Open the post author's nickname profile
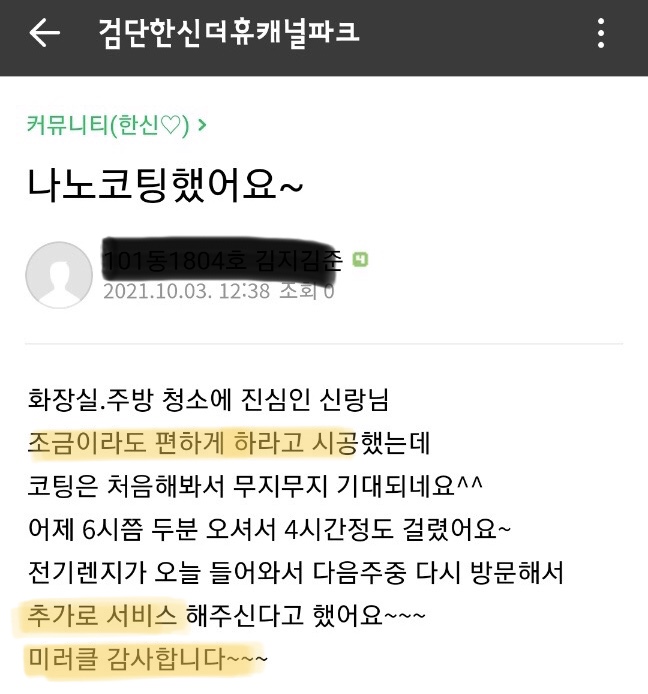Screen dimensions: 648x694 pyautogui.click(x=222, y=261)
